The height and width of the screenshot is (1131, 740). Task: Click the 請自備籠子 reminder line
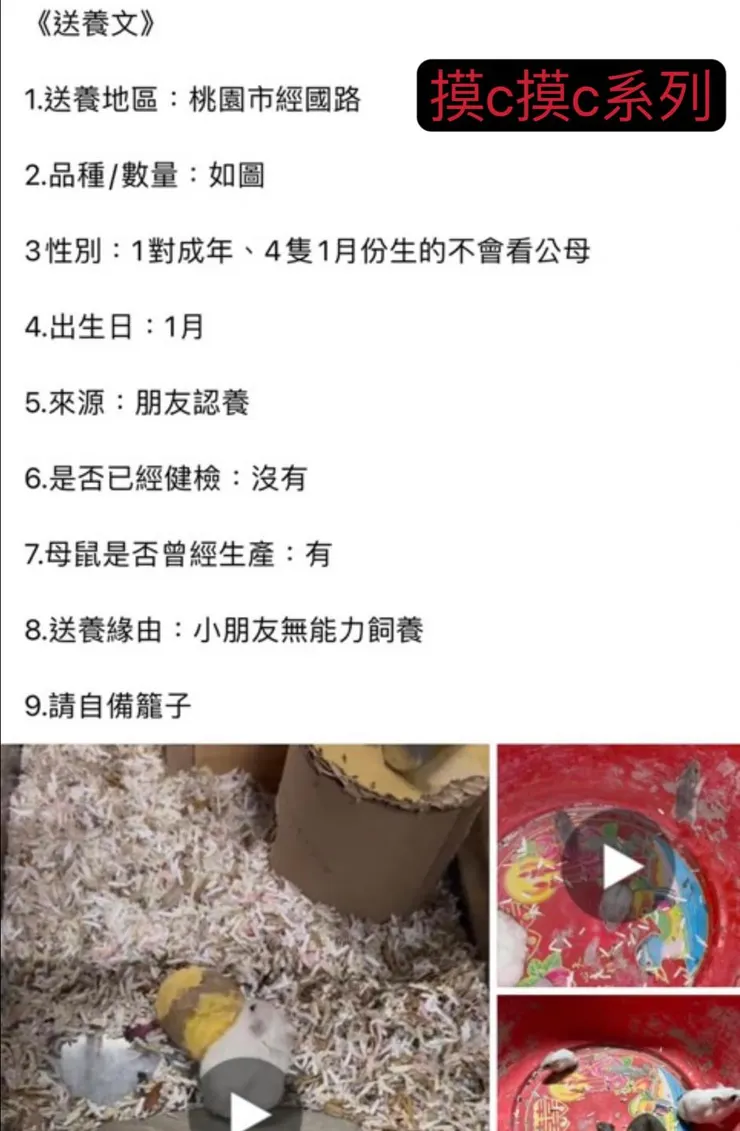tap(105, 704)
